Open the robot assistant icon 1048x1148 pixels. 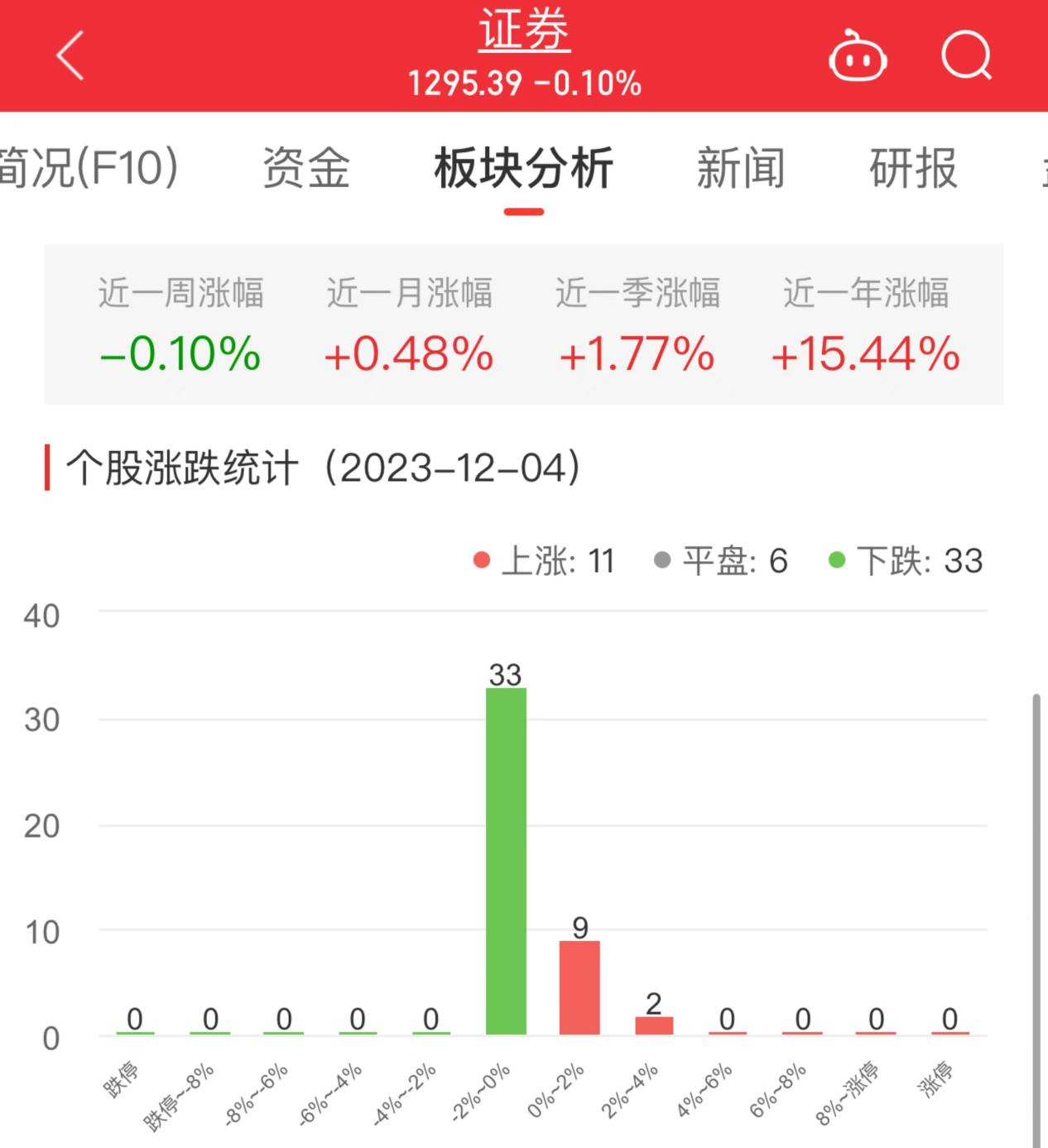pos(858,56)
